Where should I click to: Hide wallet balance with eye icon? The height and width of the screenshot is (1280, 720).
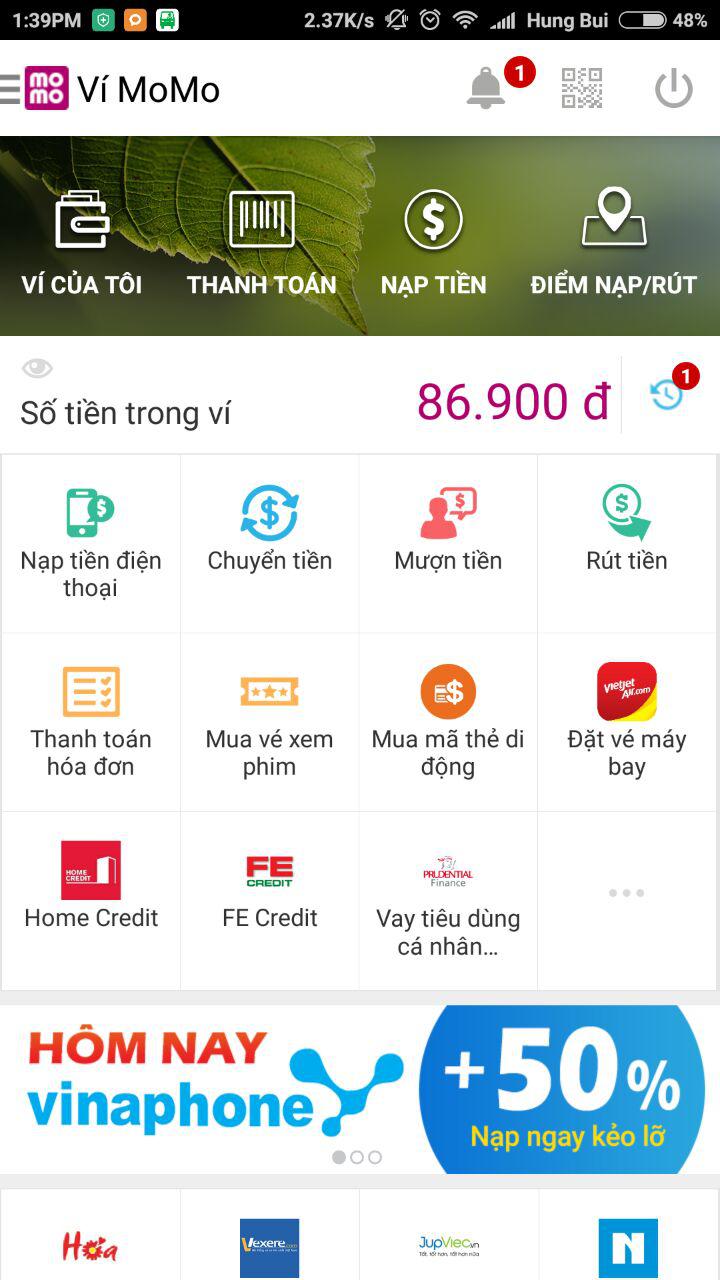[37, 368]
